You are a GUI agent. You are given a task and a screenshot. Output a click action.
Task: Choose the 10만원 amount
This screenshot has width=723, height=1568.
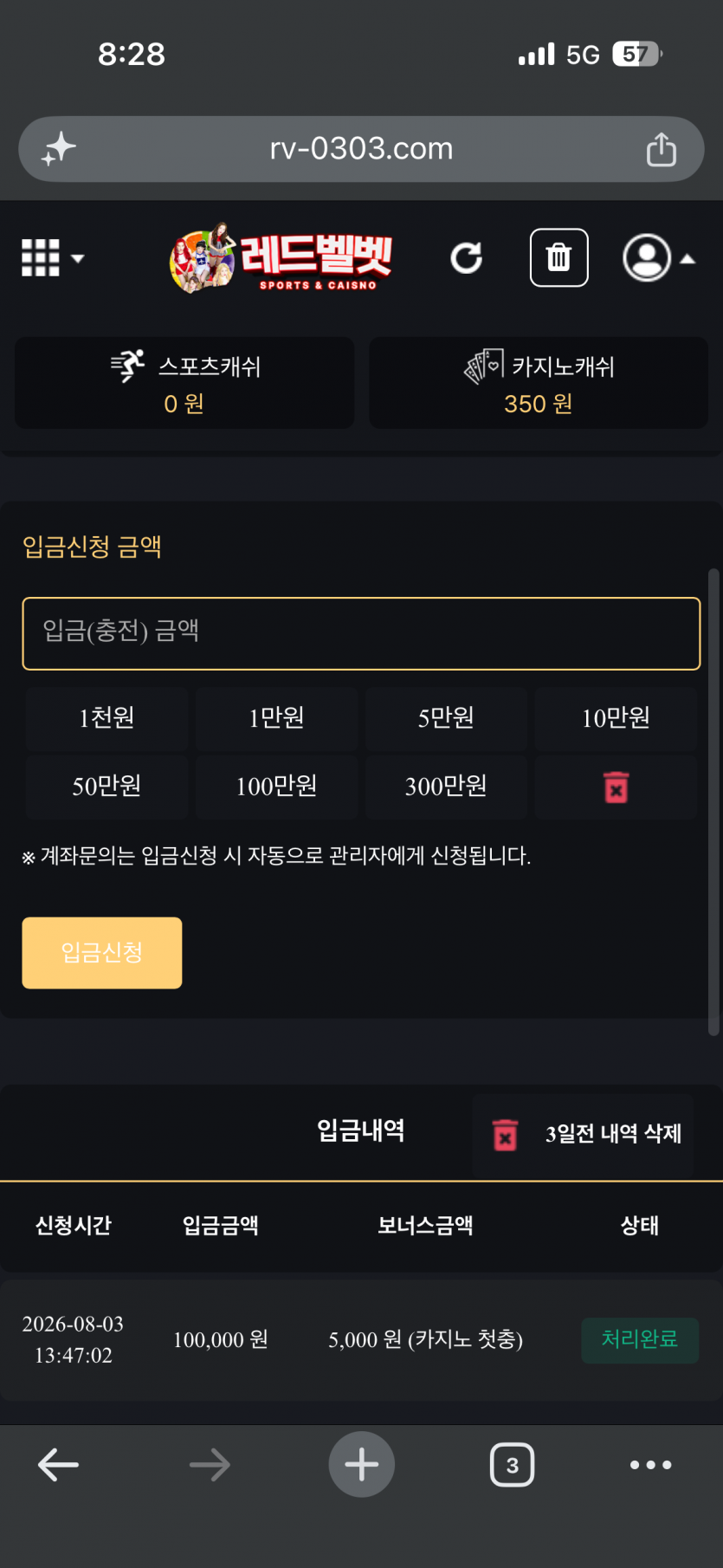click(616, 718)
